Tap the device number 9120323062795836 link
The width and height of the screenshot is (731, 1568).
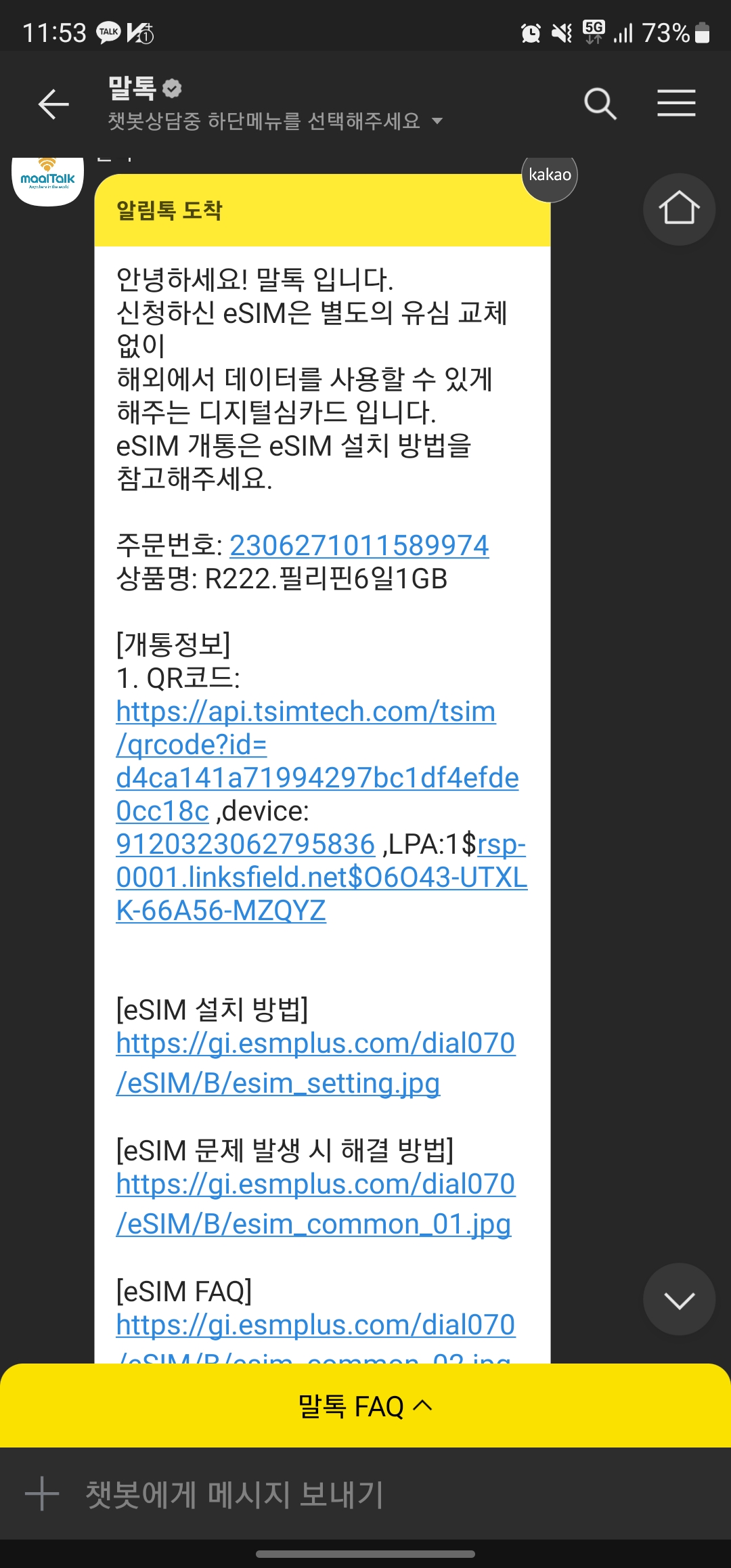(x=245, y=844)
